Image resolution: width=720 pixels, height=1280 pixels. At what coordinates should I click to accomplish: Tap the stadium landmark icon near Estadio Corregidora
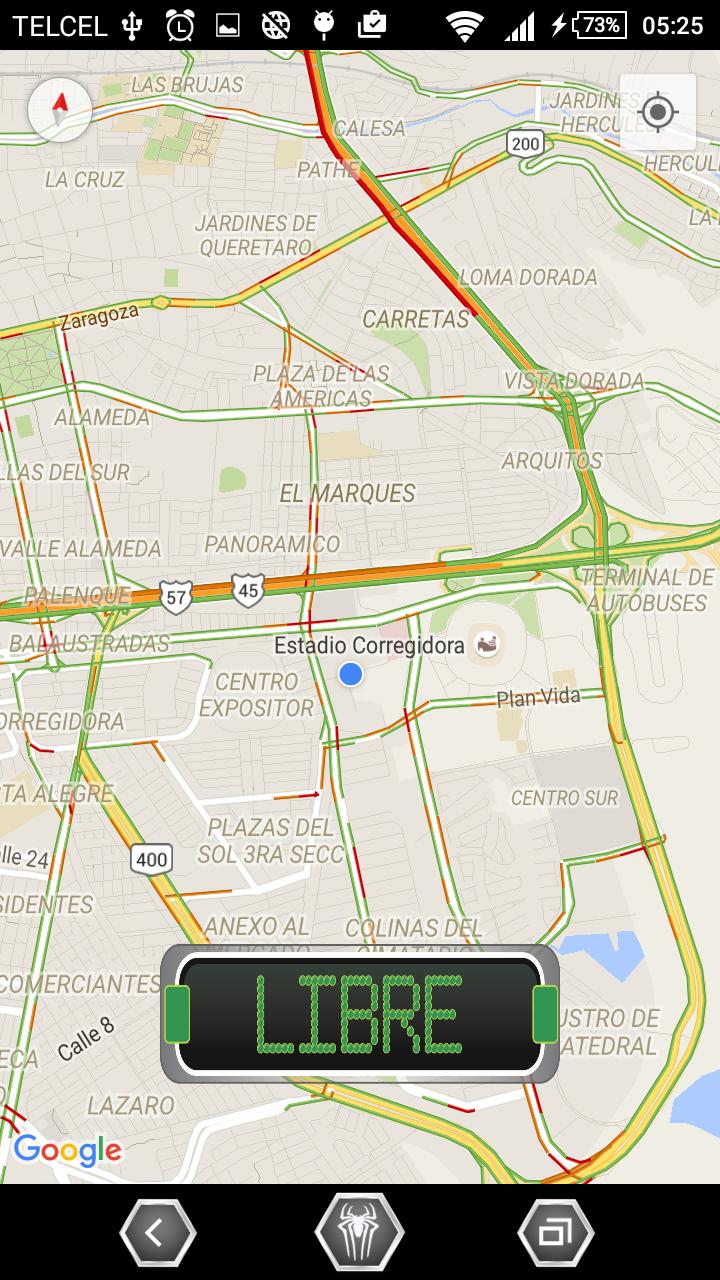pos(487,645)
